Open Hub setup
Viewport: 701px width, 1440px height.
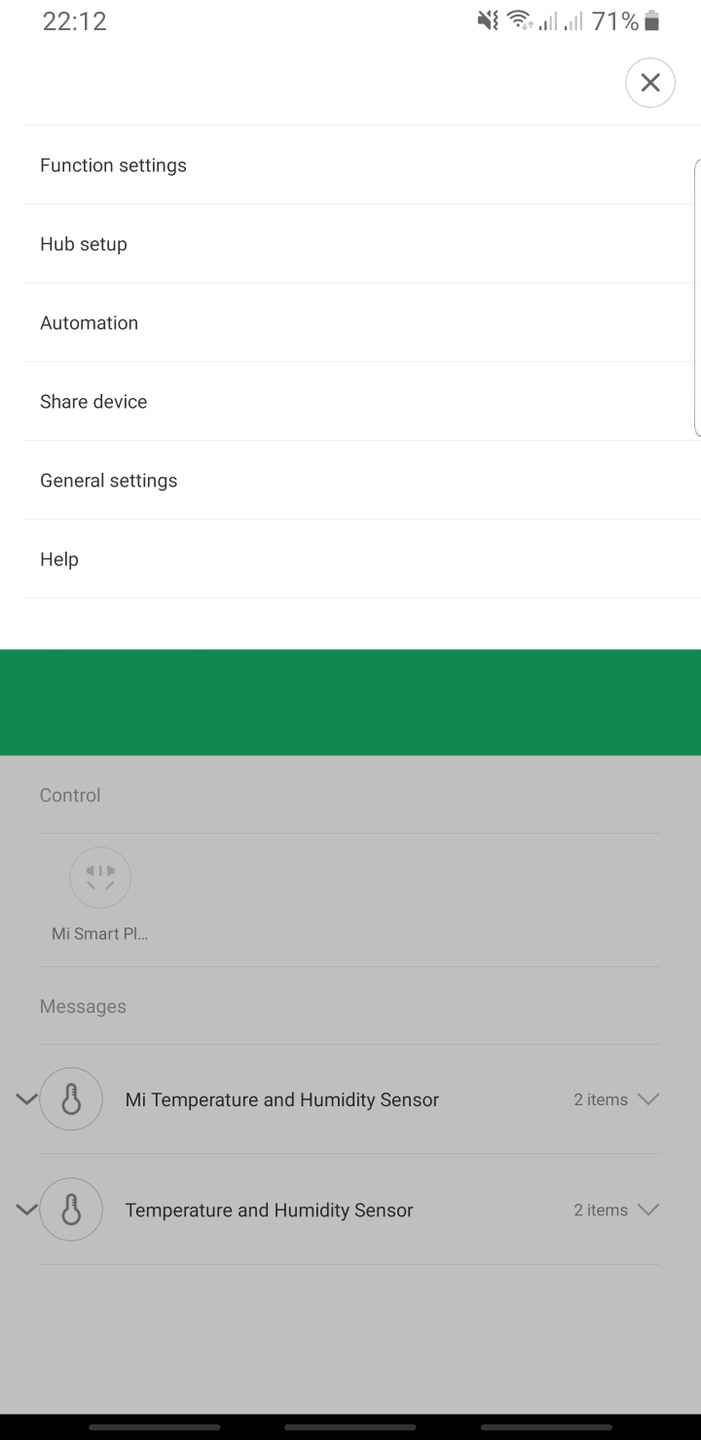coord(361,244)
